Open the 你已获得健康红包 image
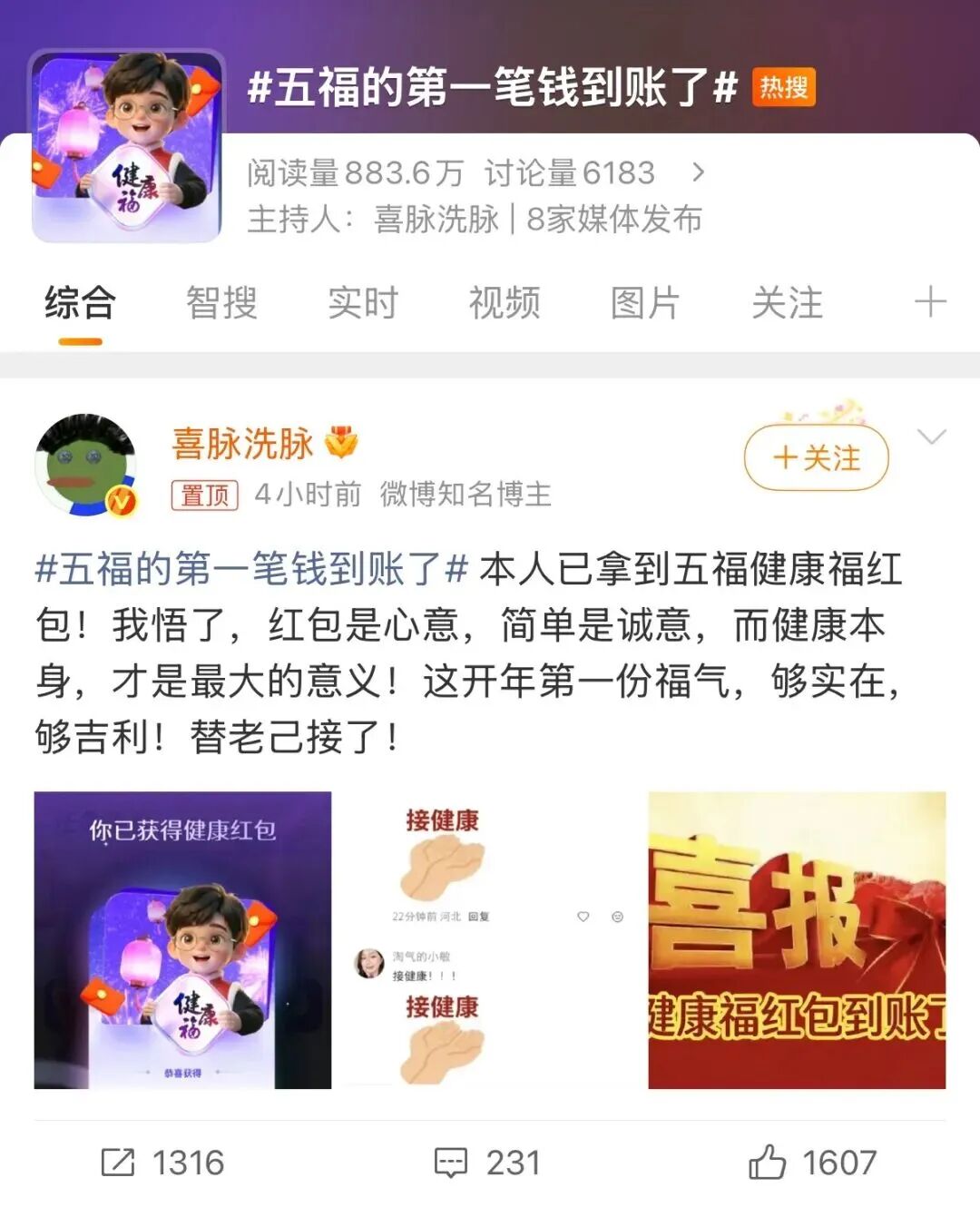The height and width of the screenshot is (1207, 980). [182, 940]
